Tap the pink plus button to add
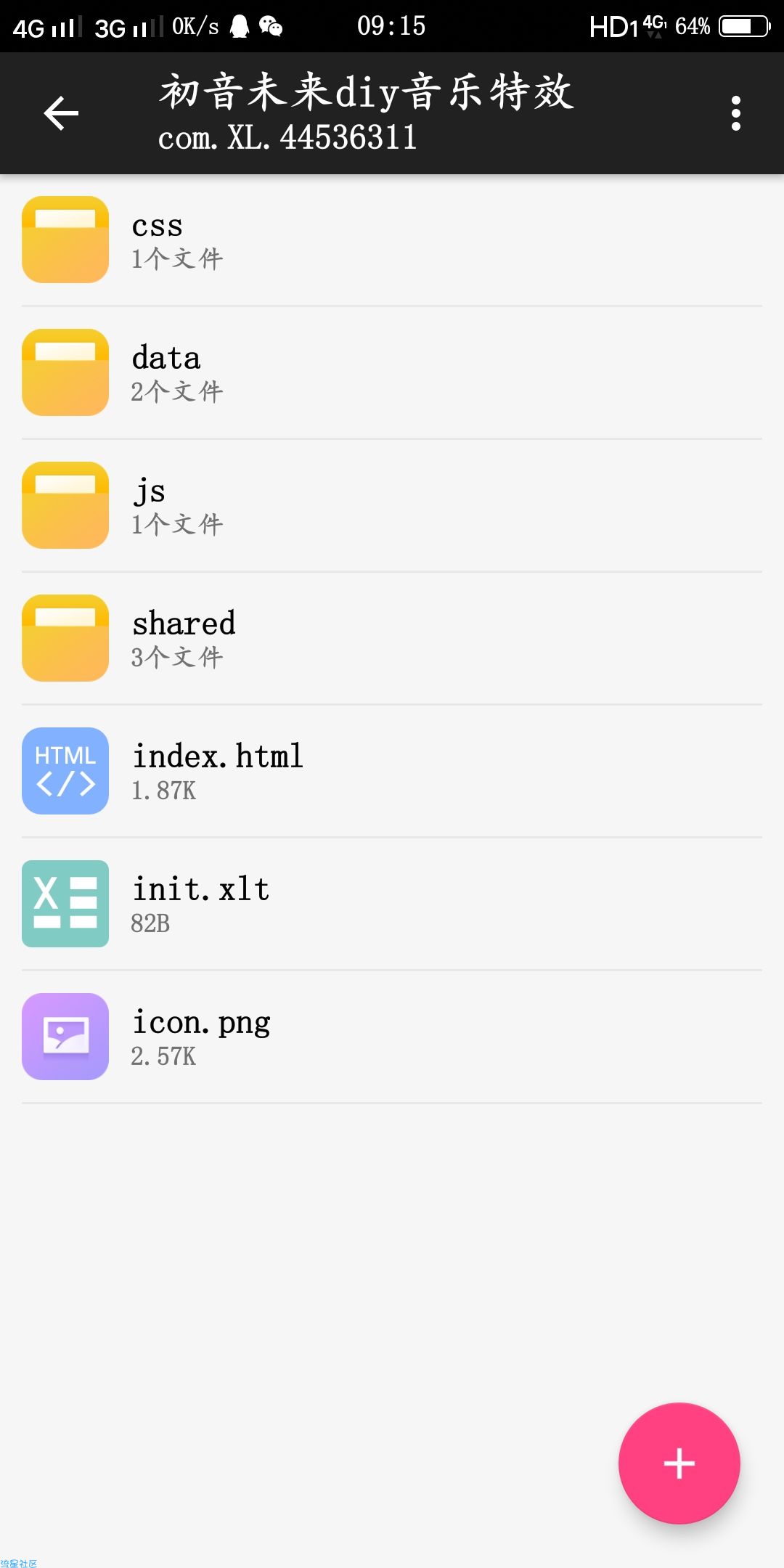 pos(679,1463)
